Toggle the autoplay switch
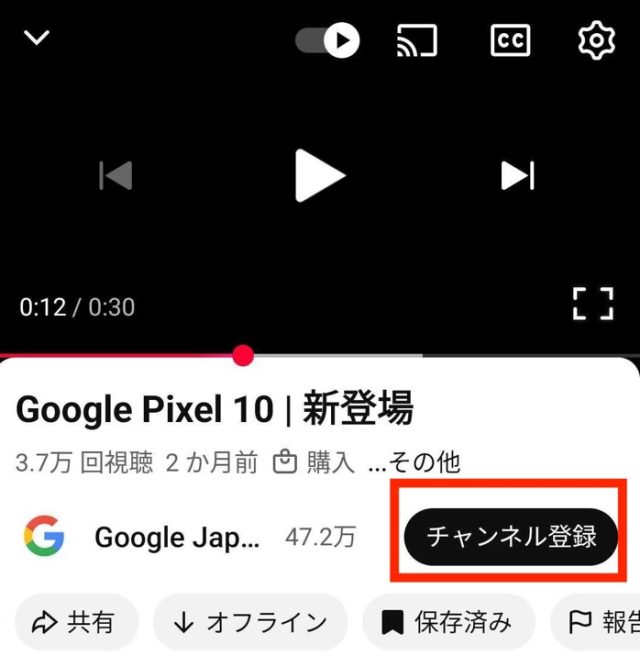Image resolution: width=640 pixels, height=667 pixels. (327, 40)
